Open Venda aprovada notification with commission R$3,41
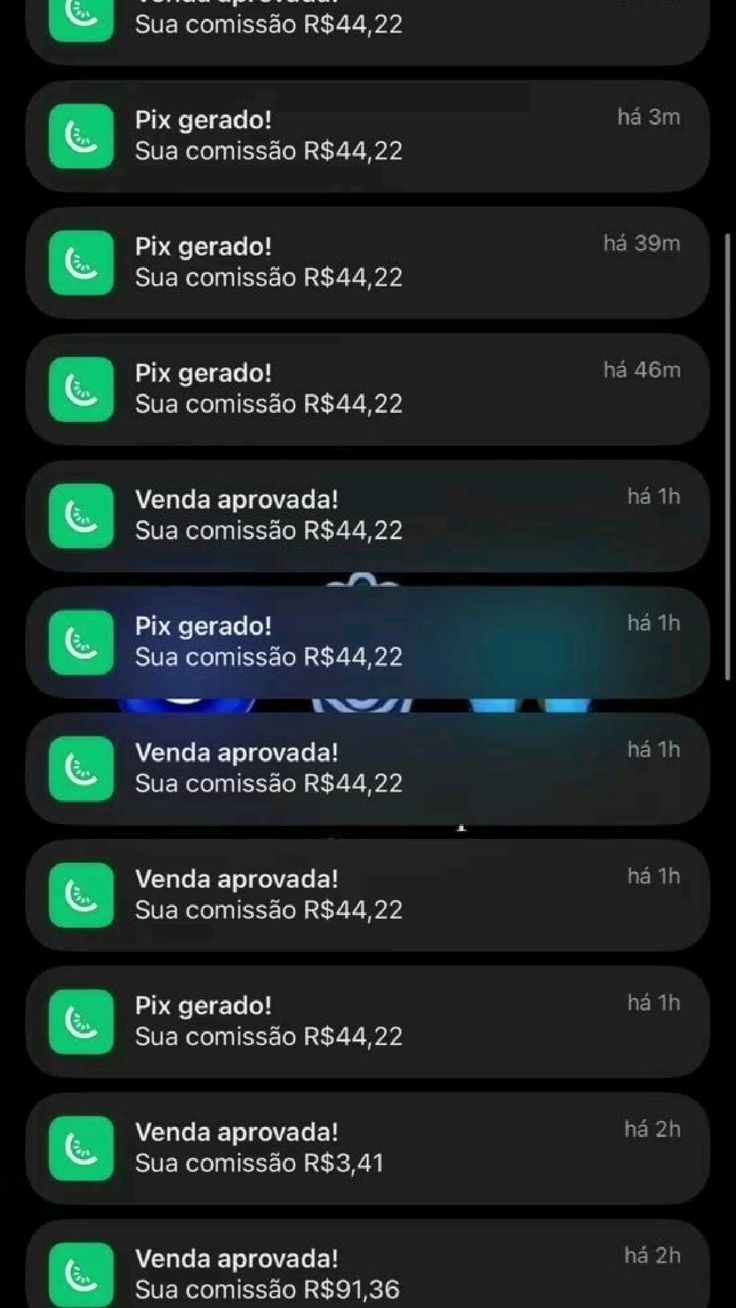Screen dimensions: 736x1308 pyautogui.click(x=368, y=1148)
